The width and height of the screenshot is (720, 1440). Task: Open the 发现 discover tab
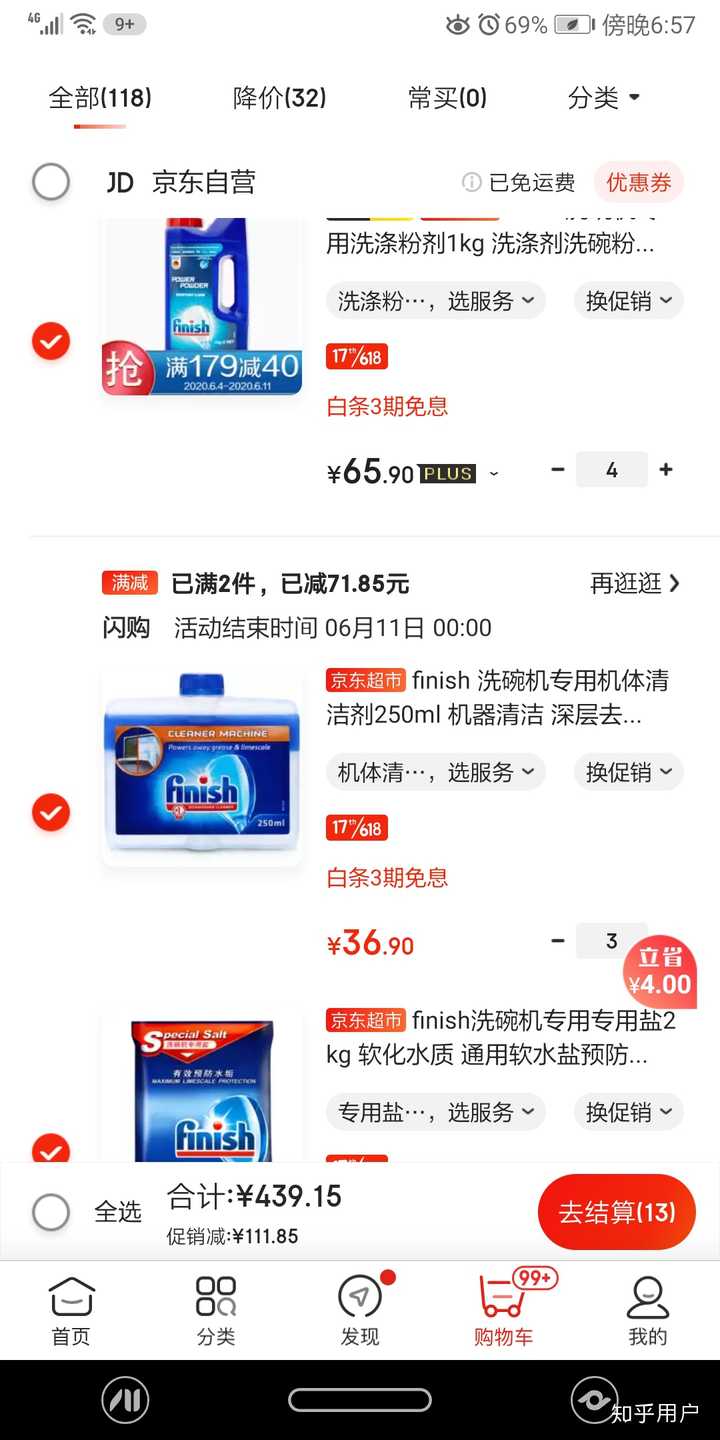click(360, 1311)
